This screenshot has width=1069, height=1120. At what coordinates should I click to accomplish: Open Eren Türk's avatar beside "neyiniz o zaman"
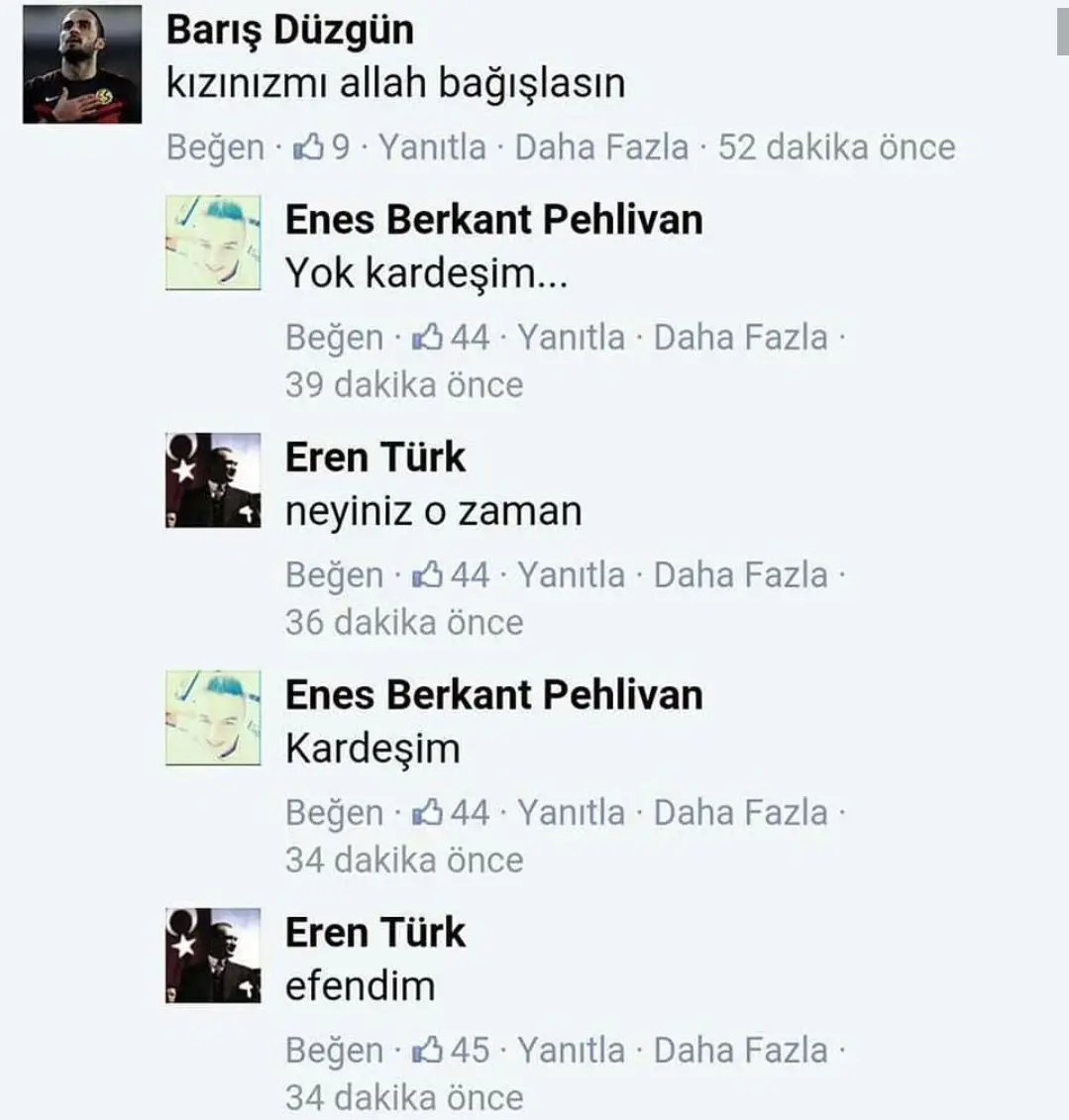[213, 480]
